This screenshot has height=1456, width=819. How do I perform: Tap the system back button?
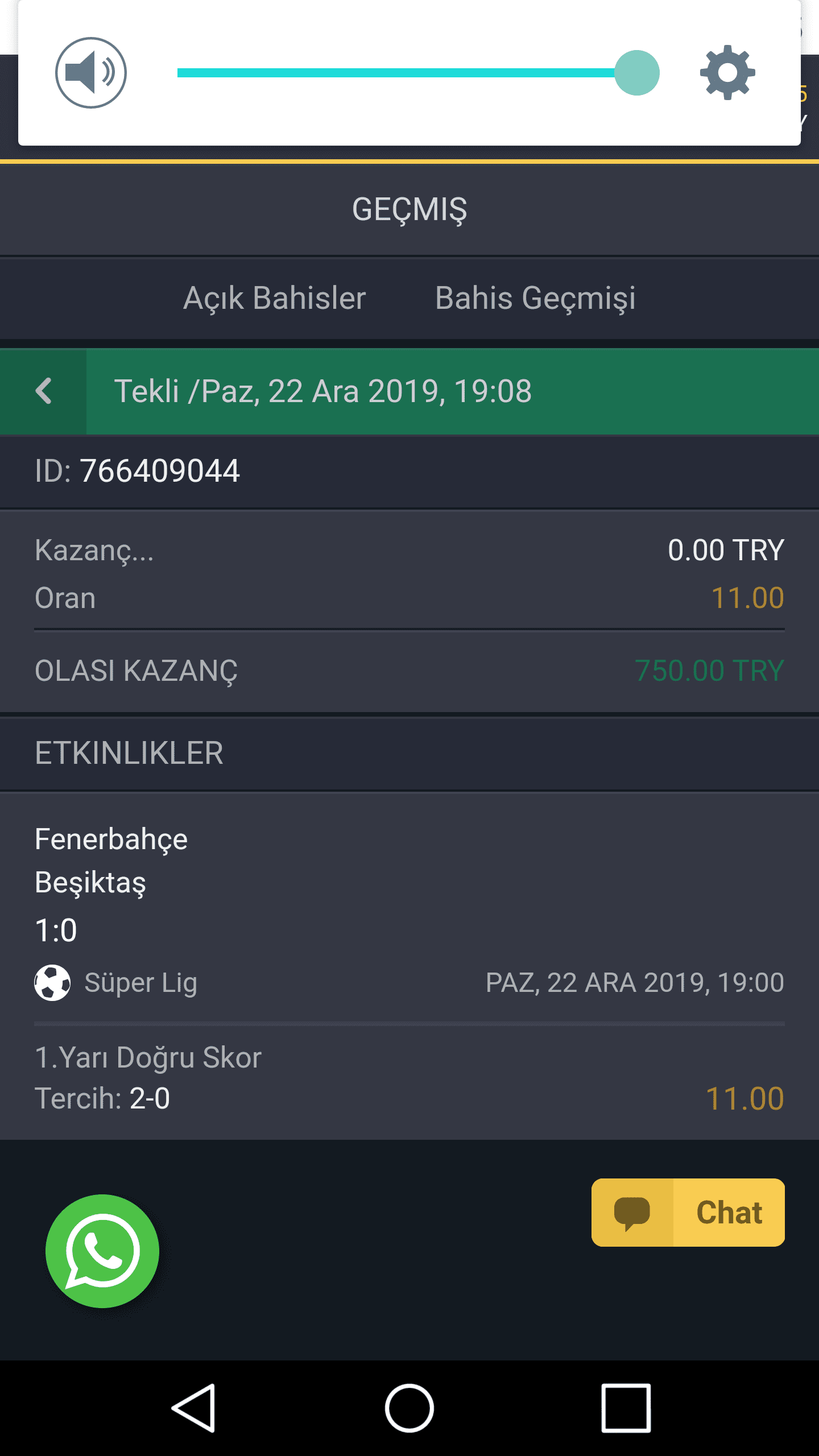pyautogui.click(x=193, y=1408)
